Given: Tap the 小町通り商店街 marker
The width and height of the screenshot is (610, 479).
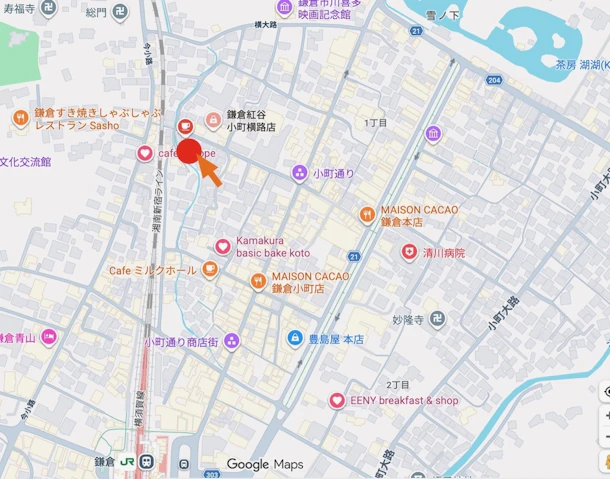Looking at the screenshot, I should tap(231, 342).
